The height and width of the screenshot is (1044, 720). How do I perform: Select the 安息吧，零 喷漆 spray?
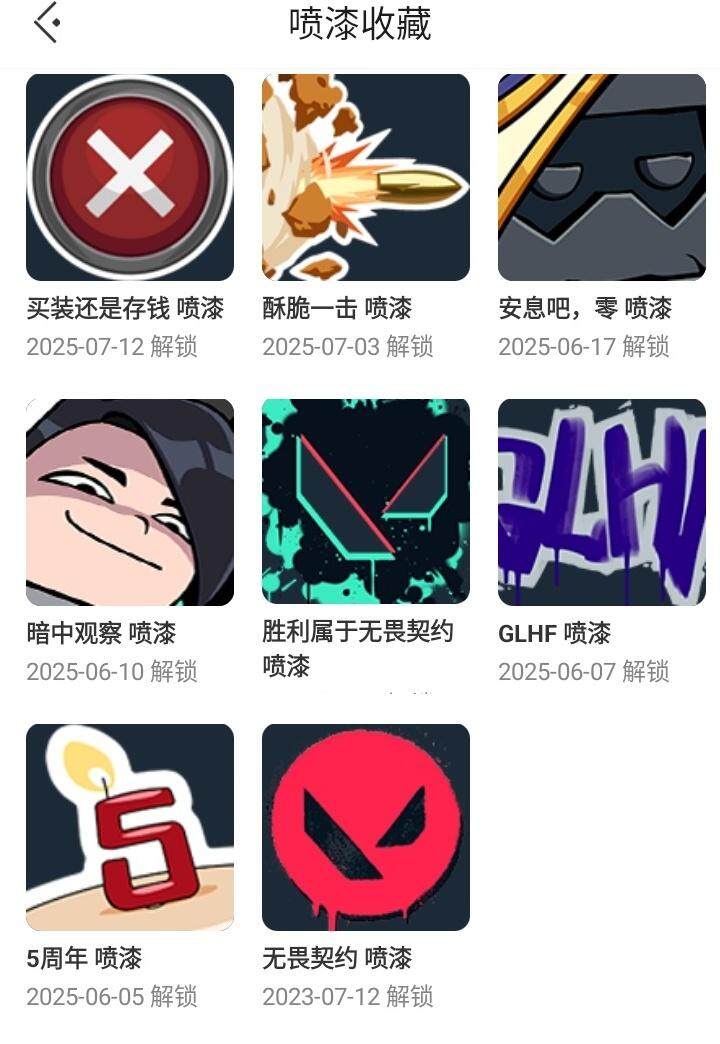(x=602, y=177)
